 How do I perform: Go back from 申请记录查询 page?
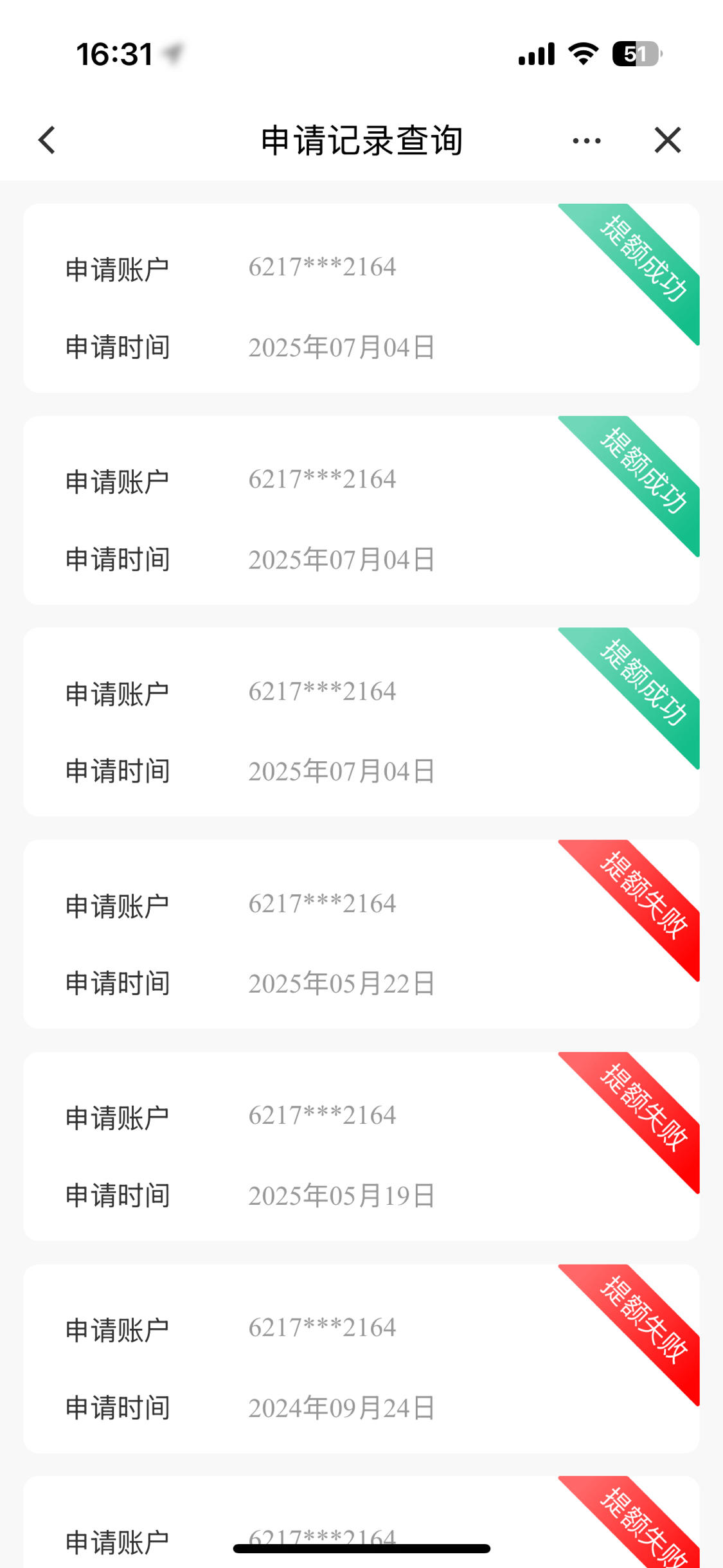[47, 140]
